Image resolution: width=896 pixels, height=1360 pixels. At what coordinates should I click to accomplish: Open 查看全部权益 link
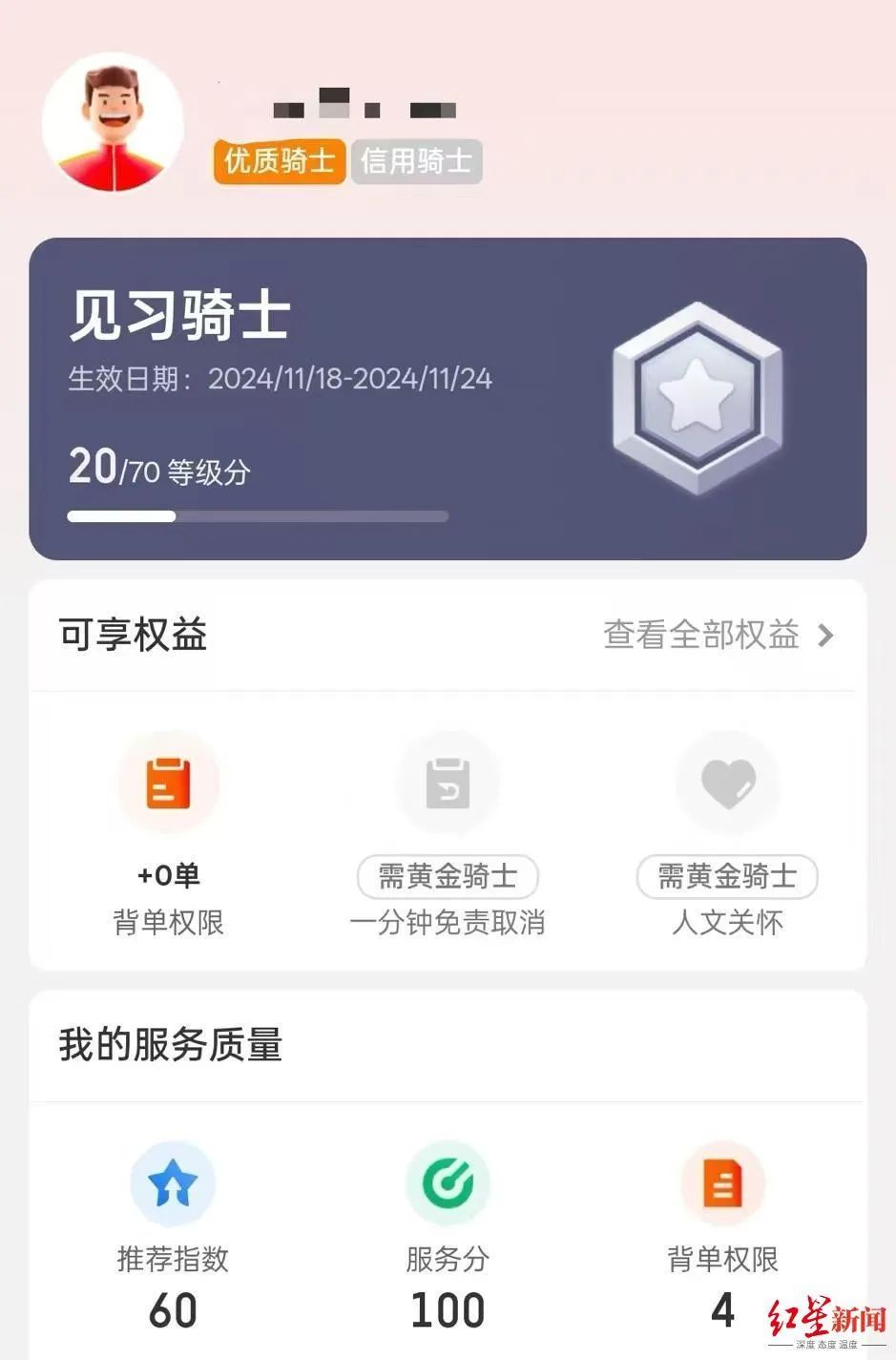tap(718, 635)
